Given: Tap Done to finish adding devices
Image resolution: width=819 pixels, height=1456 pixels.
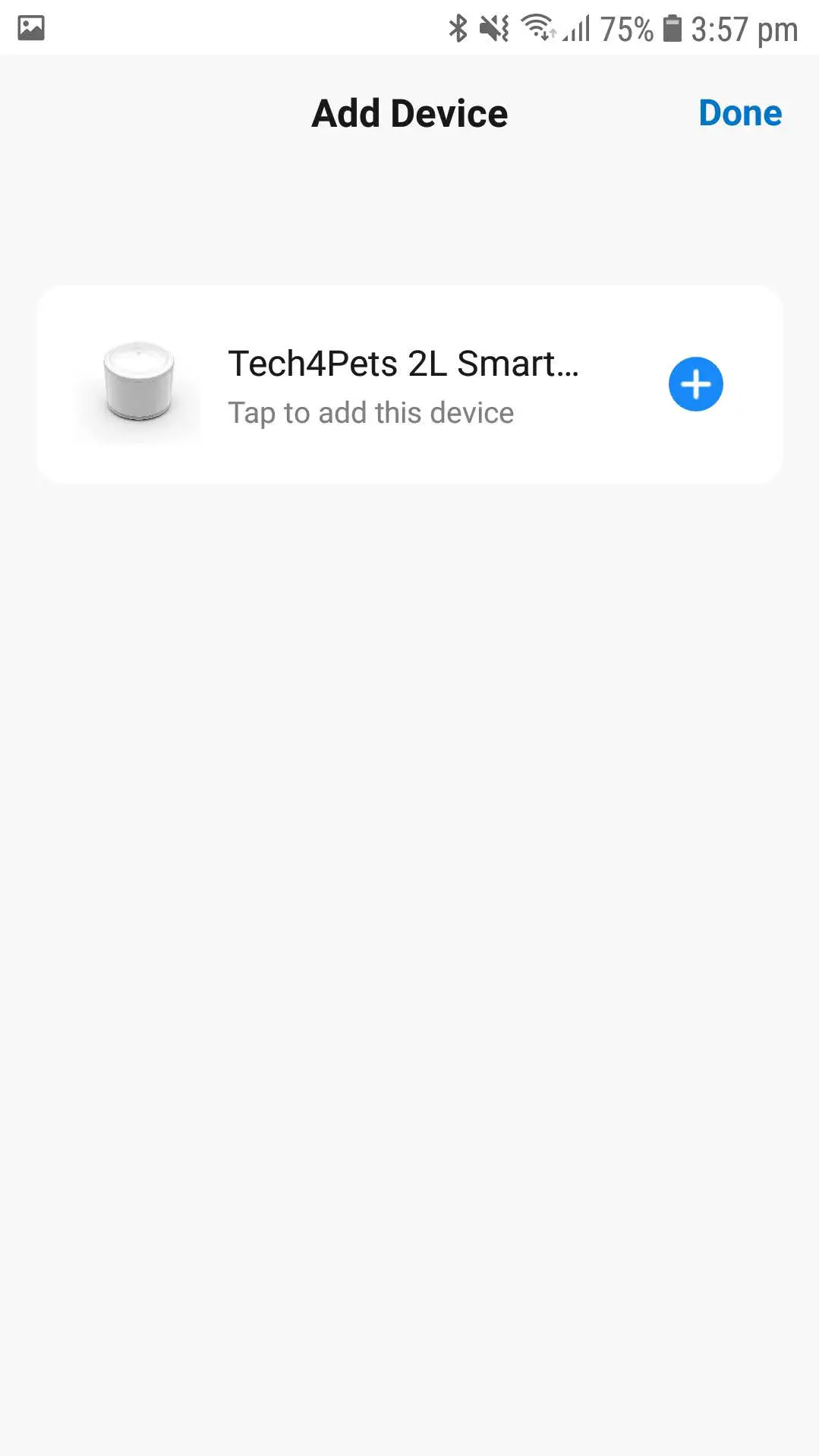Looking at the screenshot, I should [x=740, y=112].
